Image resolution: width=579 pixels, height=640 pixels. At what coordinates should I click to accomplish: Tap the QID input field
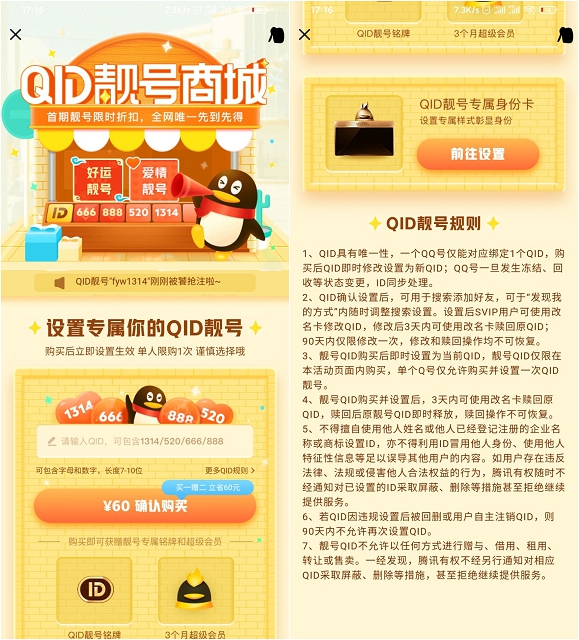[x=145, y=441]
